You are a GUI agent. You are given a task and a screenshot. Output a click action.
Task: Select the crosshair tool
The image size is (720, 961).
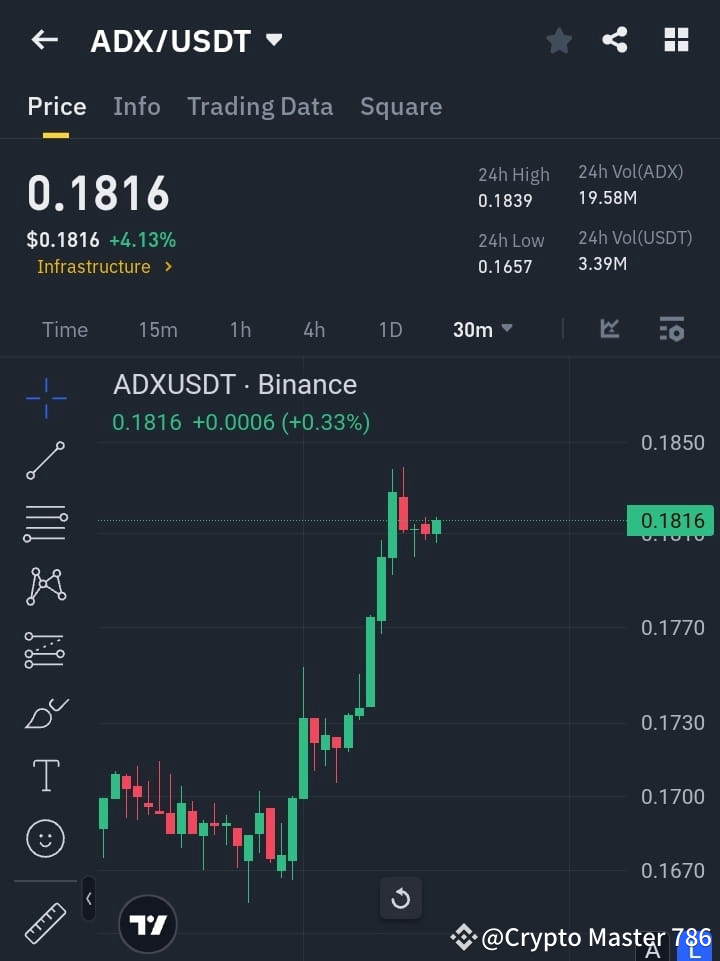[45, 398]
